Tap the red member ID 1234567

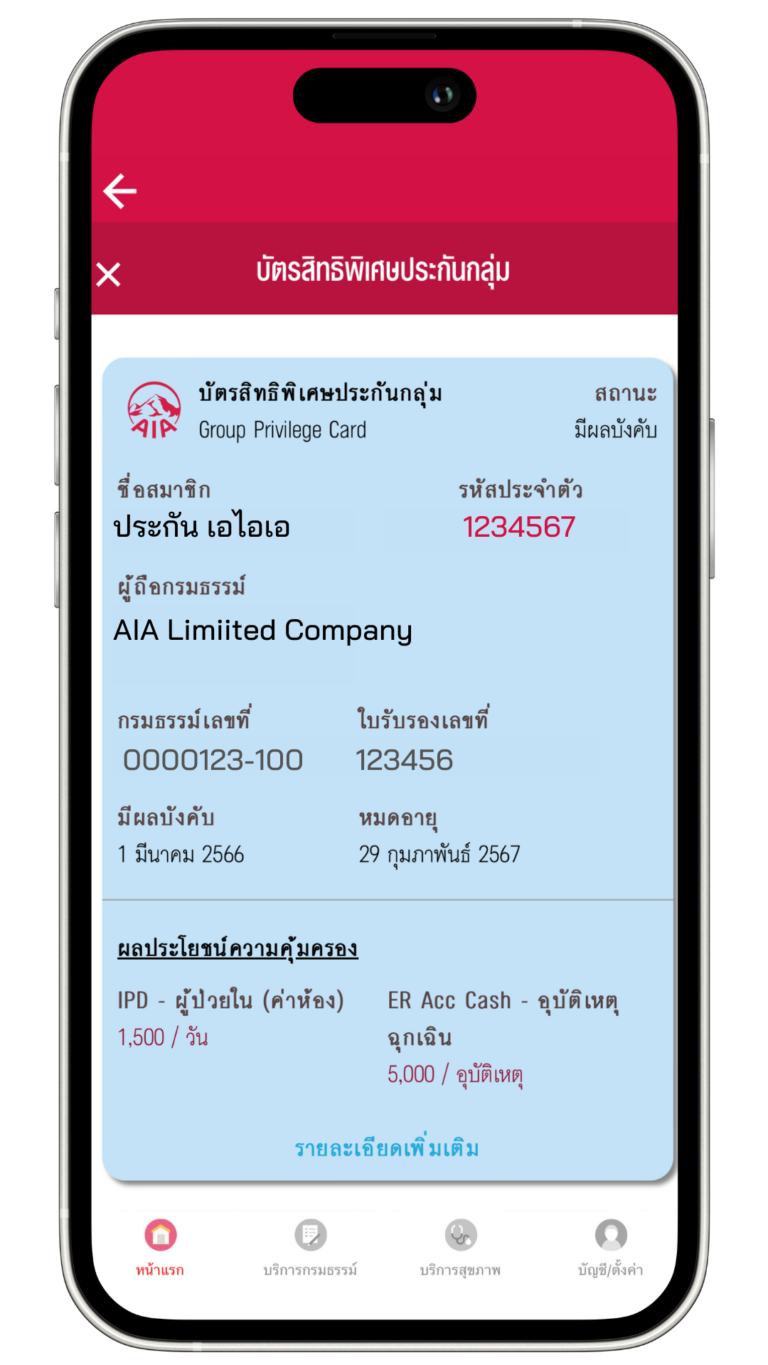(x=518, y=527)
